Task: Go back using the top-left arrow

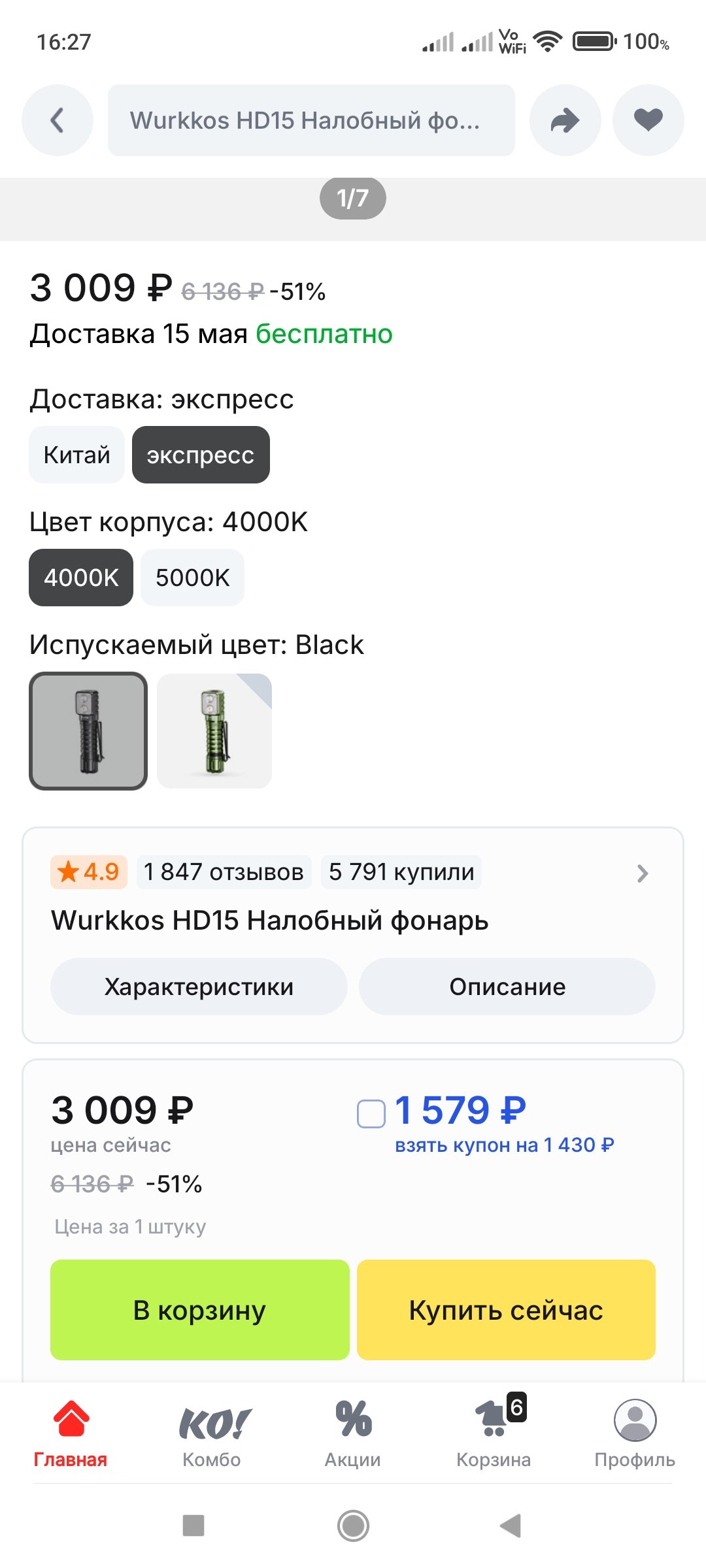Action: 58,120
